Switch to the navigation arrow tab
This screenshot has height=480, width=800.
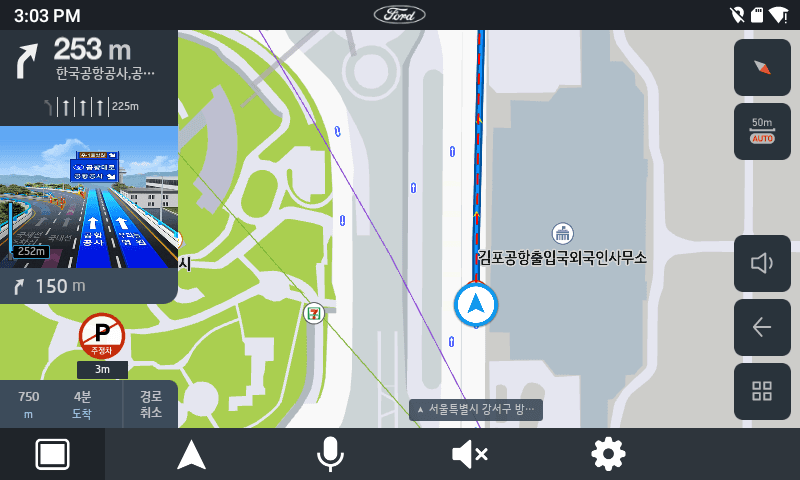point(191,455)
